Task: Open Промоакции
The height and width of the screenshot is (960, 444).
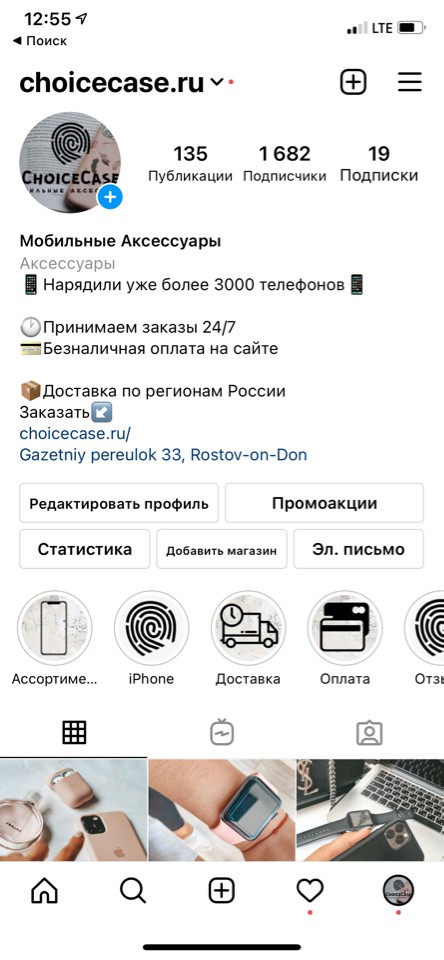Action: 324,503
